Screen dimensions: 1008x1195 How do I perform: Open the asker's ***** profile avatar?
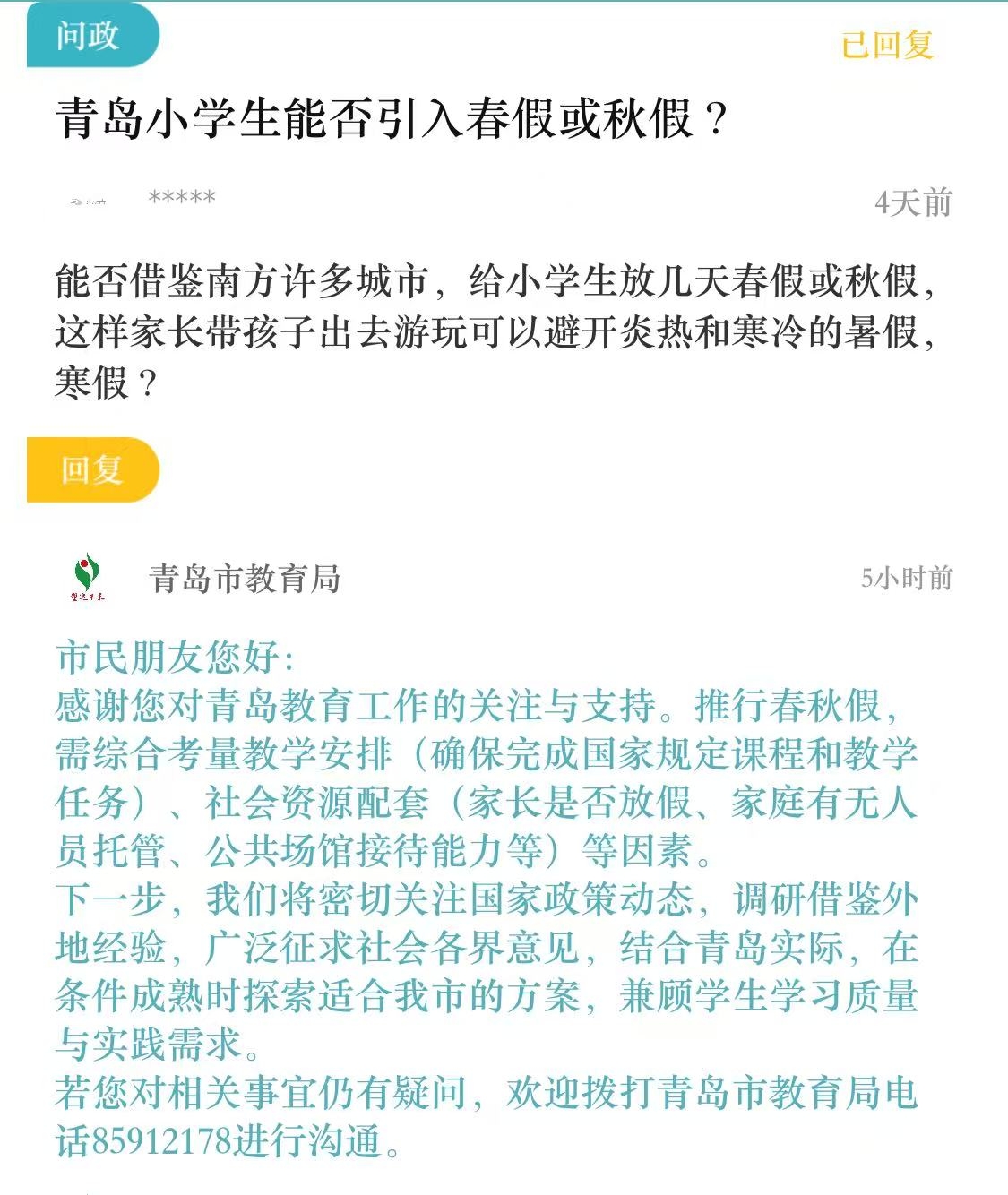tap(88, 202)
